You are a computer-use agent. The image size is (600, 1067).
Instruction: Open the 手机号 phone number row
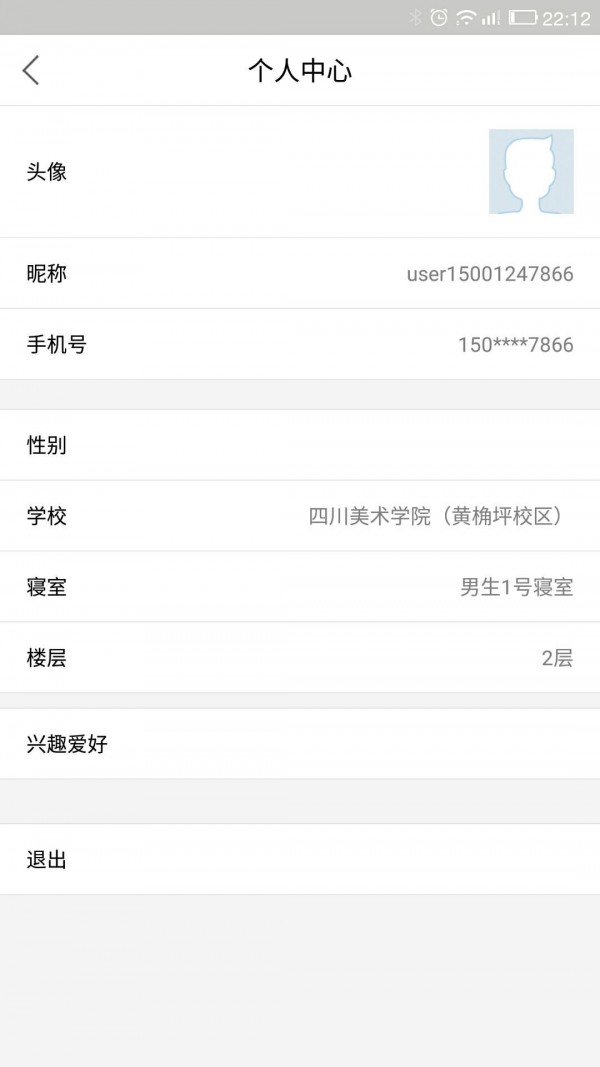[300, 345]
